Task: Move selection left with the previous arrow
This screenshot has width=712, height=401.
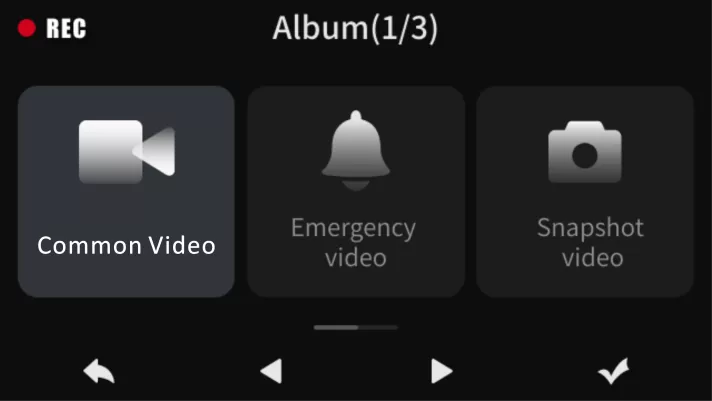Action: pyautogui.click(x=270, y=372)
